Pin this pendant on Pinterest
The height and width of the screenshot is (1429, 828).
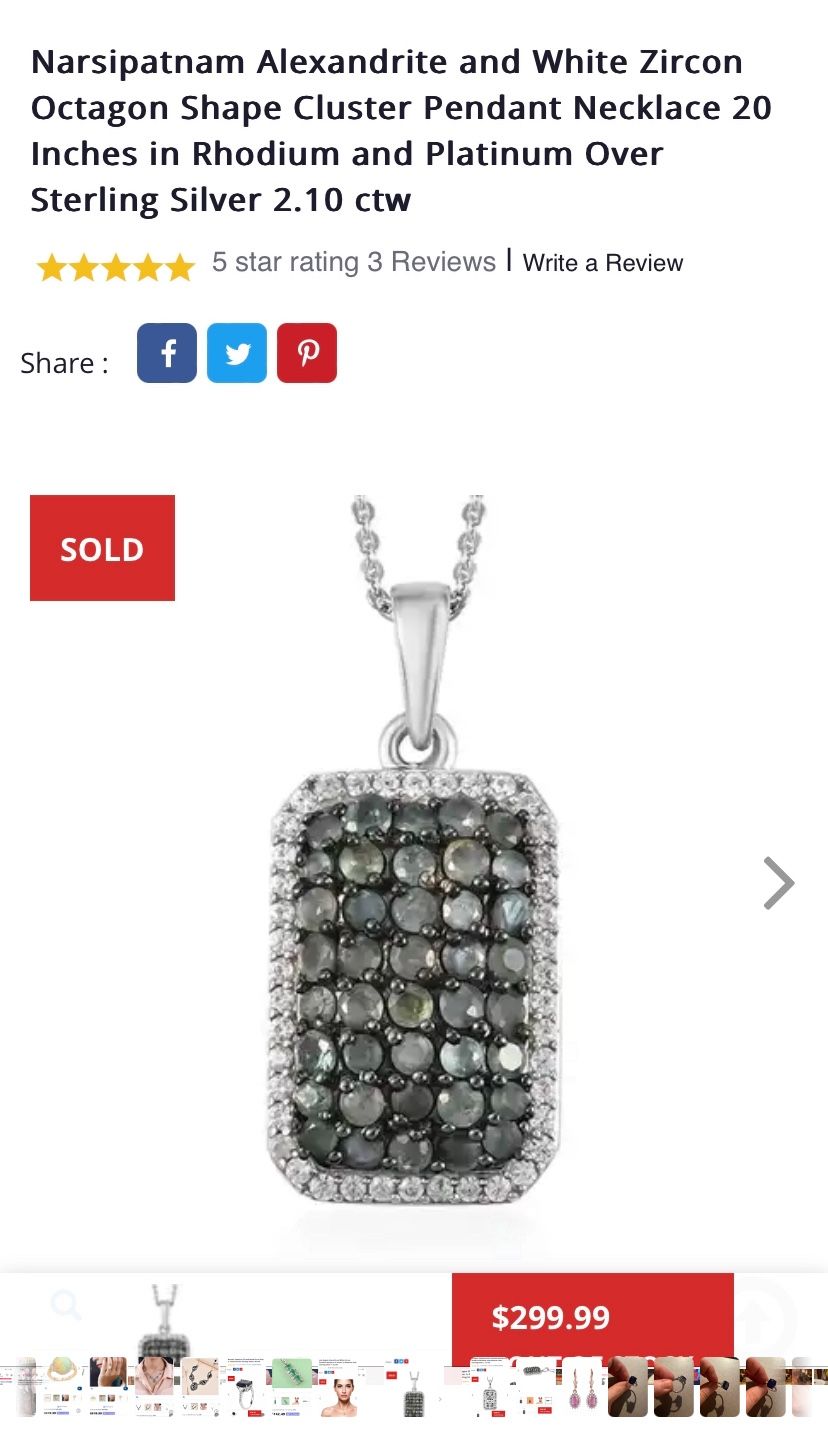tap(307, 353)
